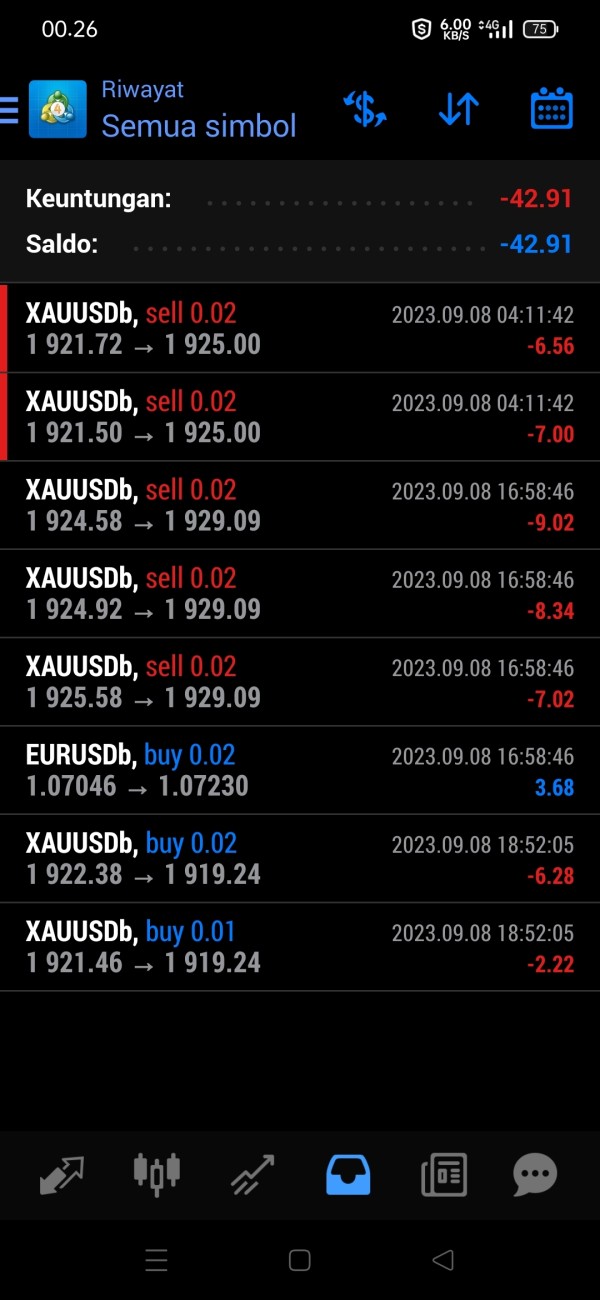Expand the XAUUSDb sell opened at 1 921.72
This screenshot has width=600, height=1300.
300,329
